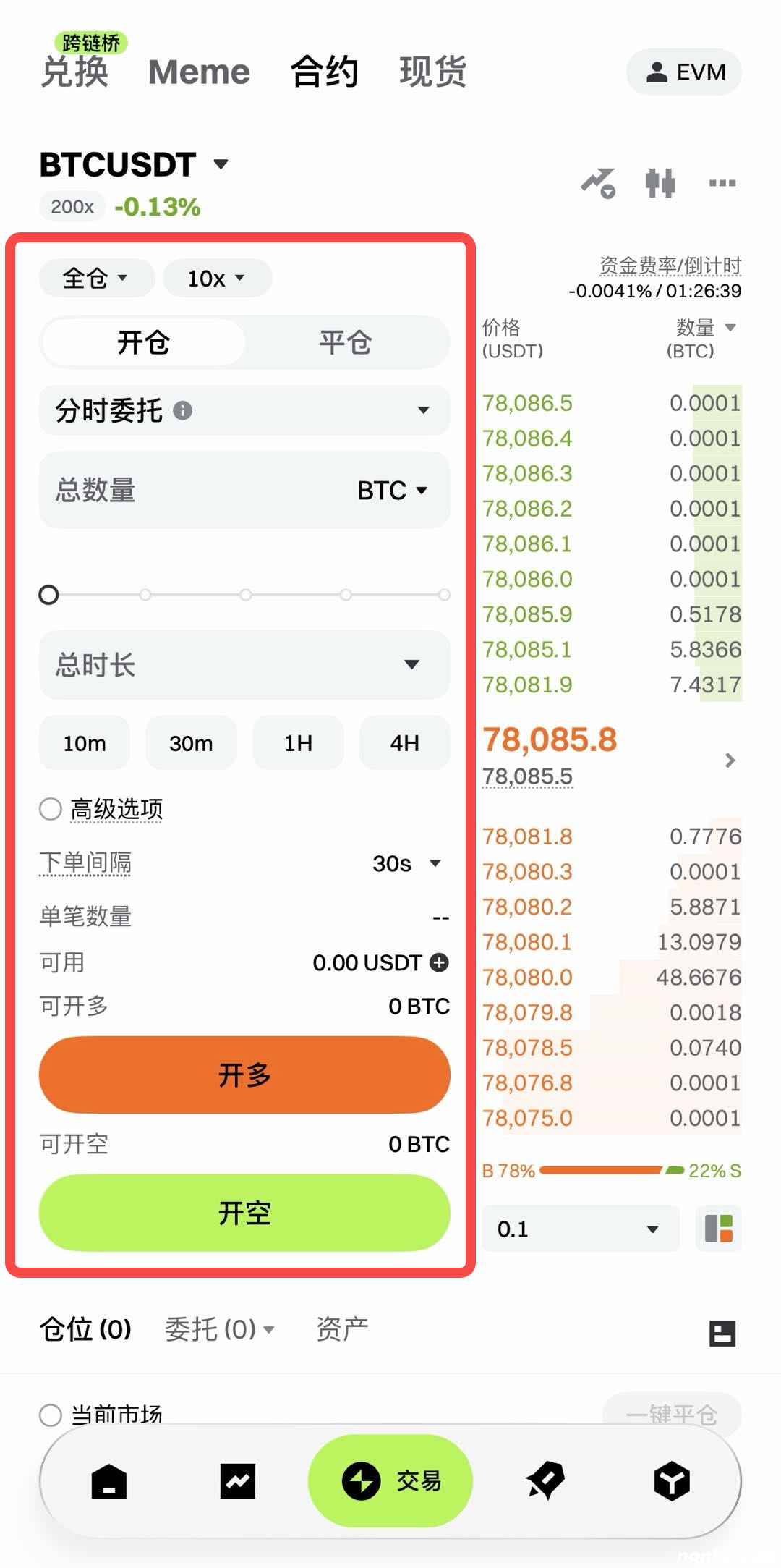The height and width of the screenshot is (1568, 781).
Task: Open the 总时长 duration dropdown
Action: [244, 664]
